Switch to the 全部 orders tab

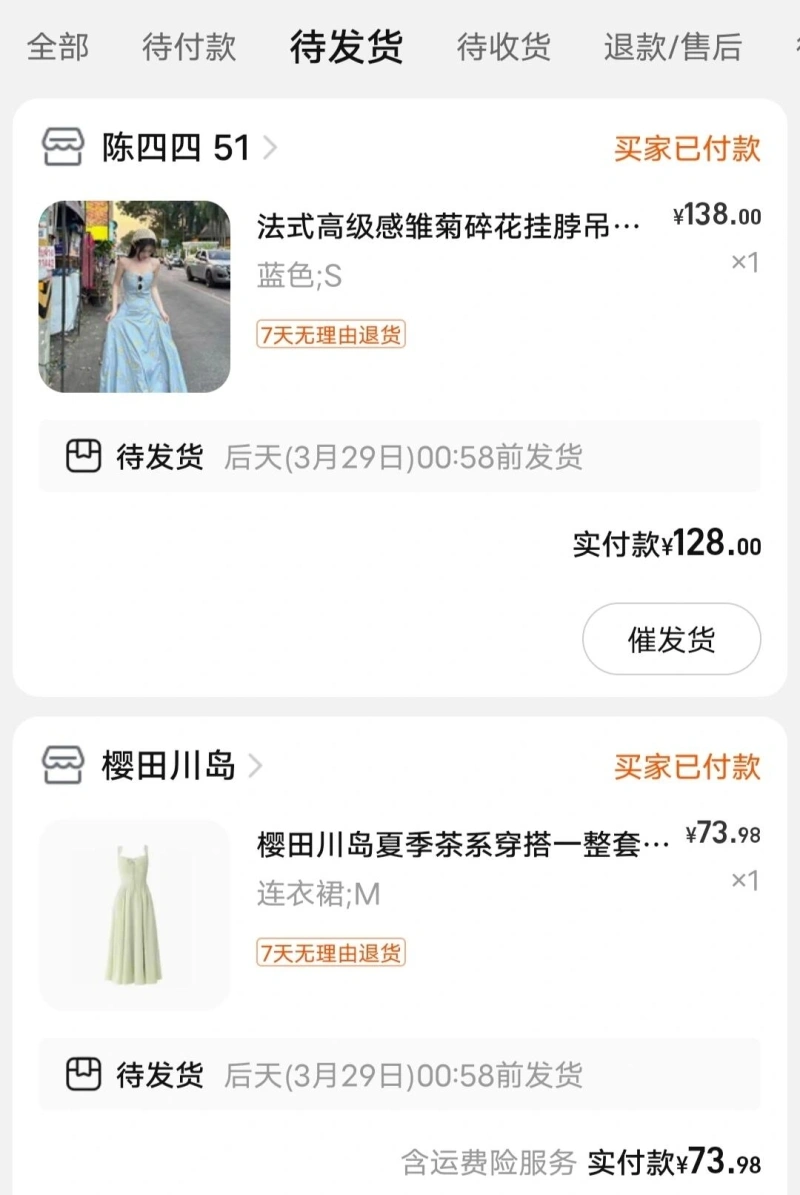(57, 46)
